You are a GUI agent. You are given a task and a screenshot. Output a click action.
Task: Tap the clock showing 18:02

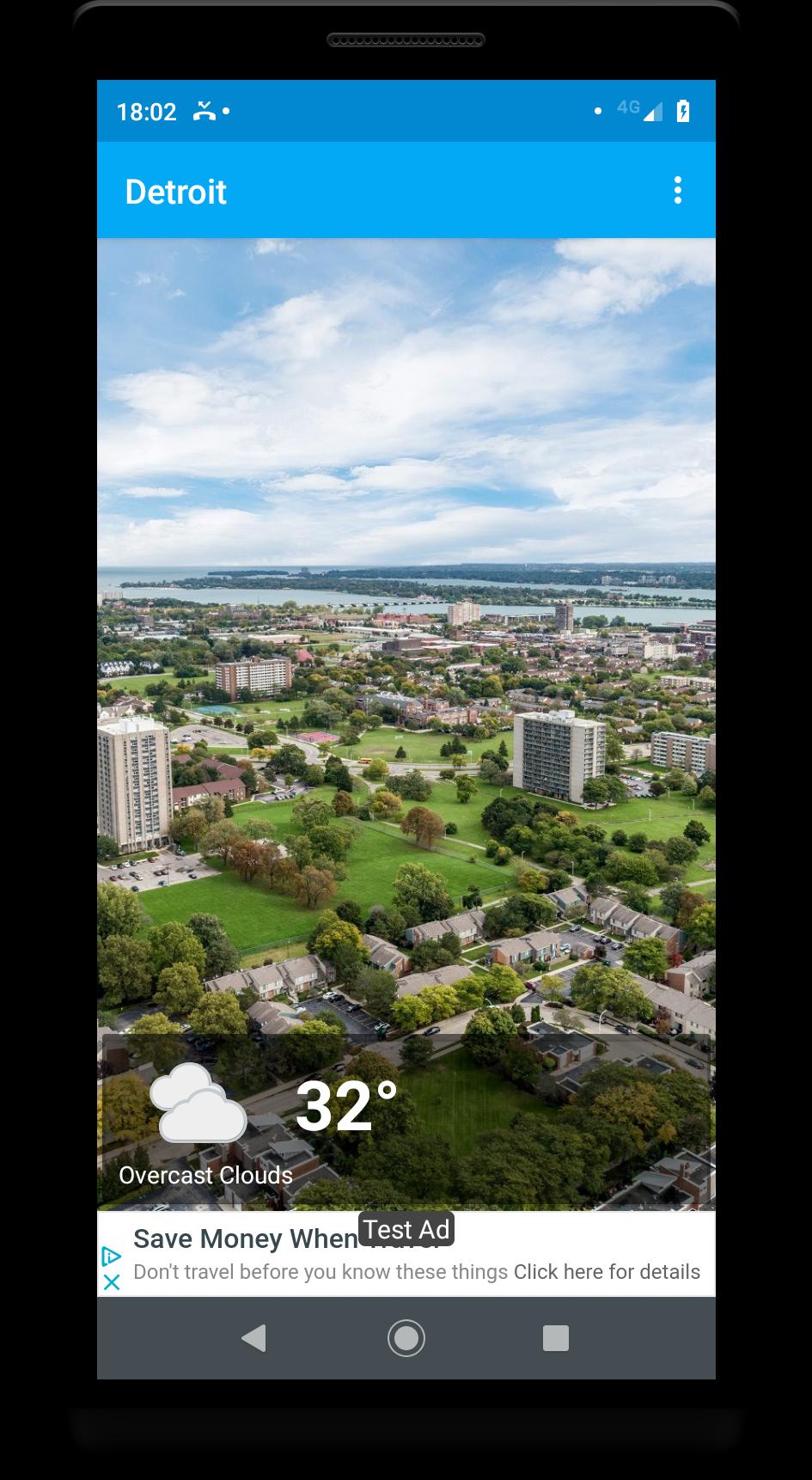(x=147, y=112)
